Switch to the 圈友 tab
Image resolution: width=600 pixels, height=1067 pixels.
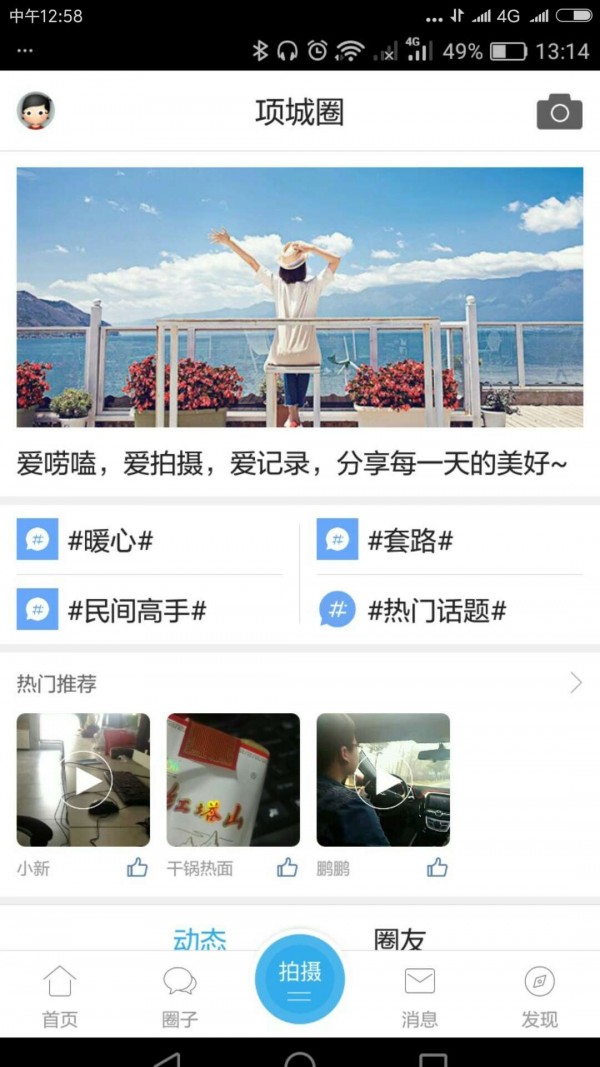pos(399,938)
